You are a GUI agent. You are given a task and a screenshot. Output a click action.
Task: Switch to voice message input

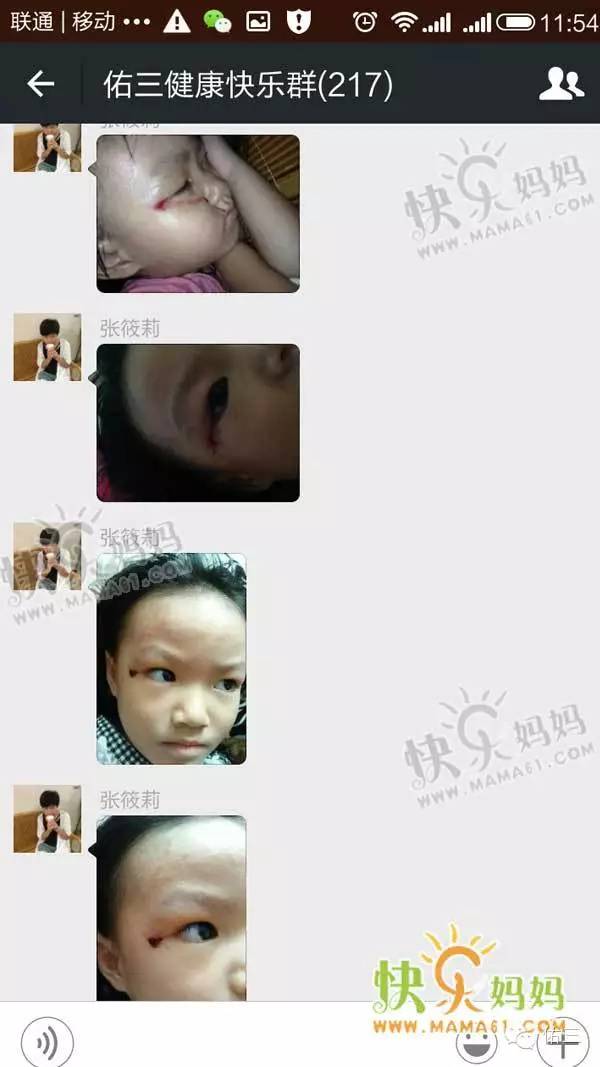point(47,1041)
